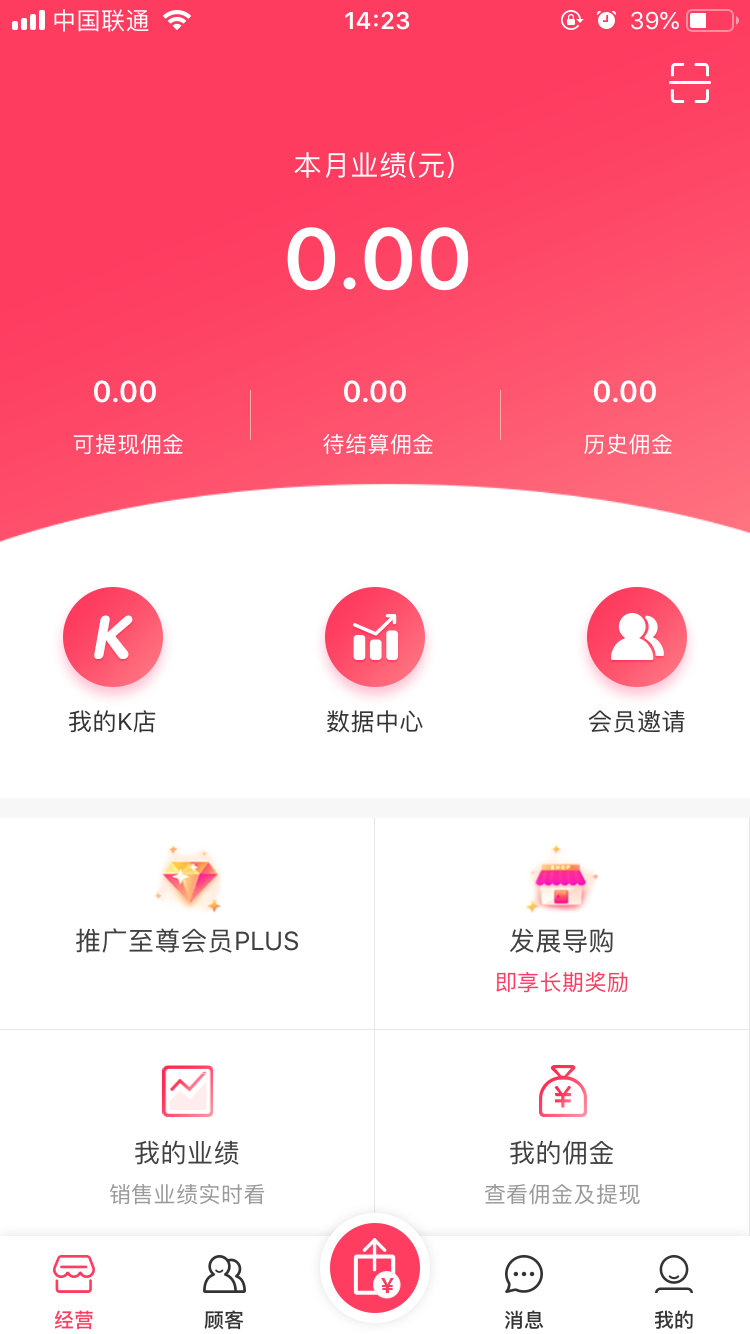The image size is (750, 1334).
Task: Switch to the 顾客 tab
Action: [224, 1290]
